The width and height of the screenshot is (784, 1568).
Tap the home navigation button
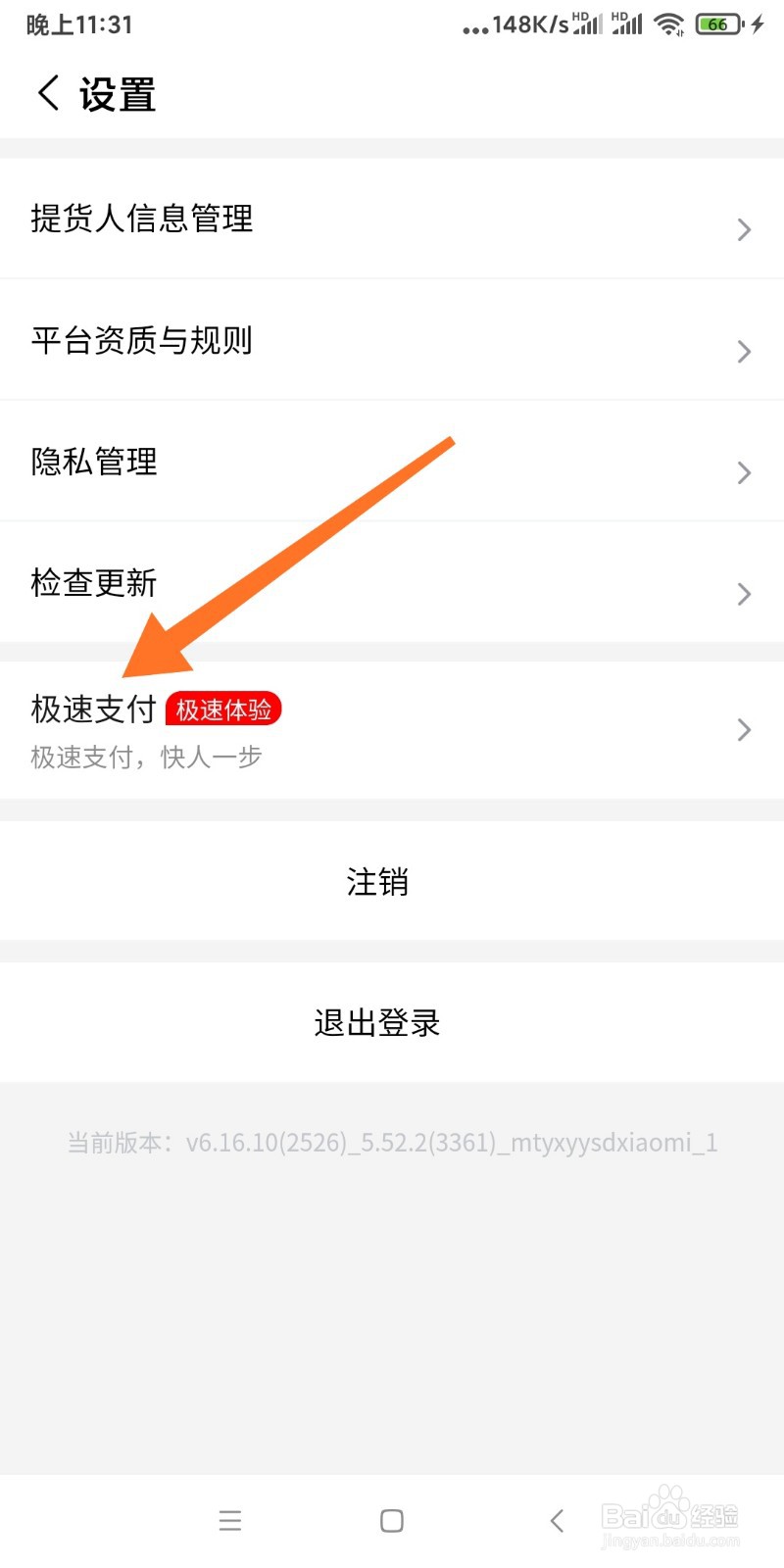coord(391,1520)
